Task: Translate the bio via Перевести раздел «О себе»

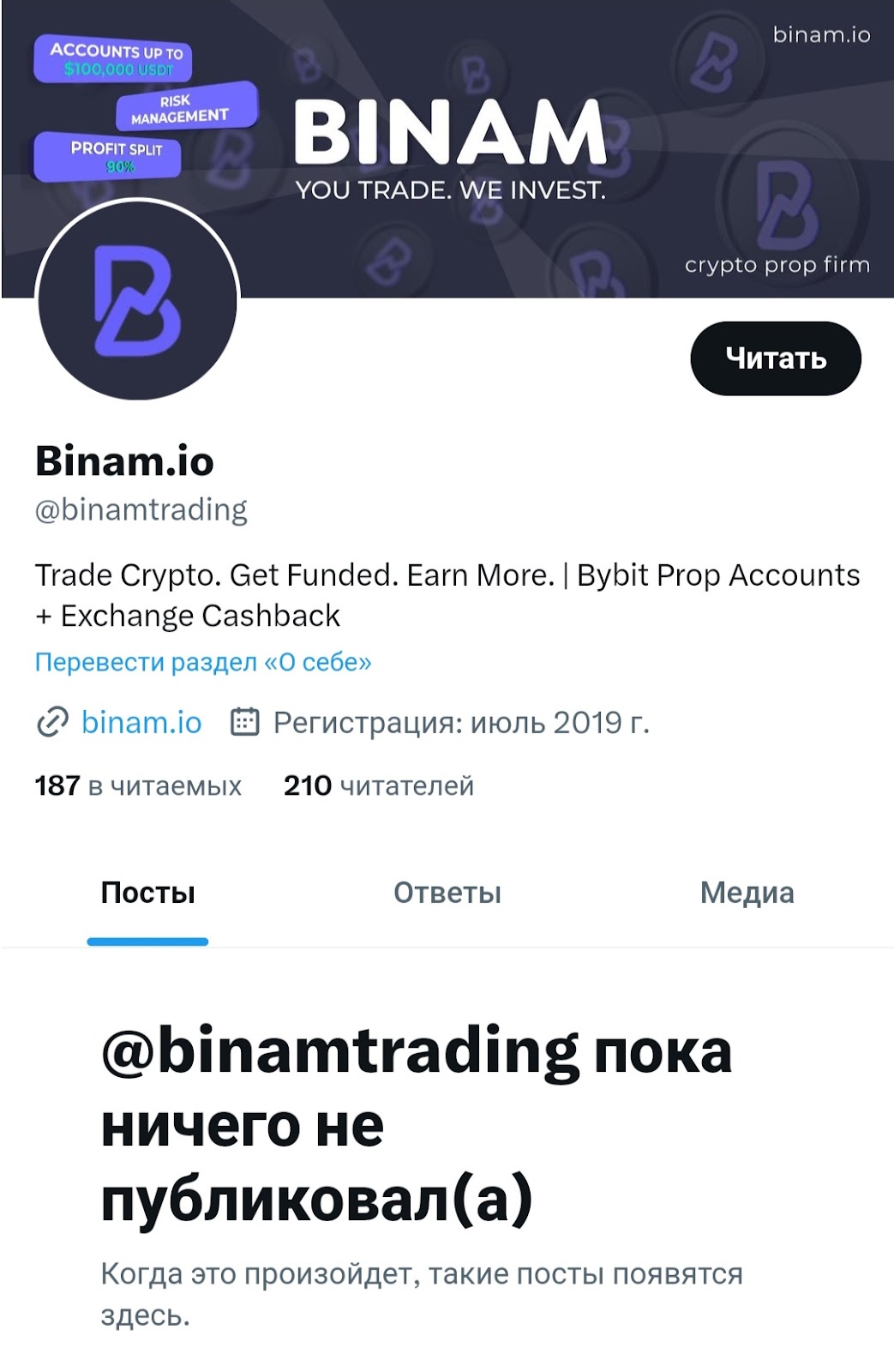Action: (203, 662)
